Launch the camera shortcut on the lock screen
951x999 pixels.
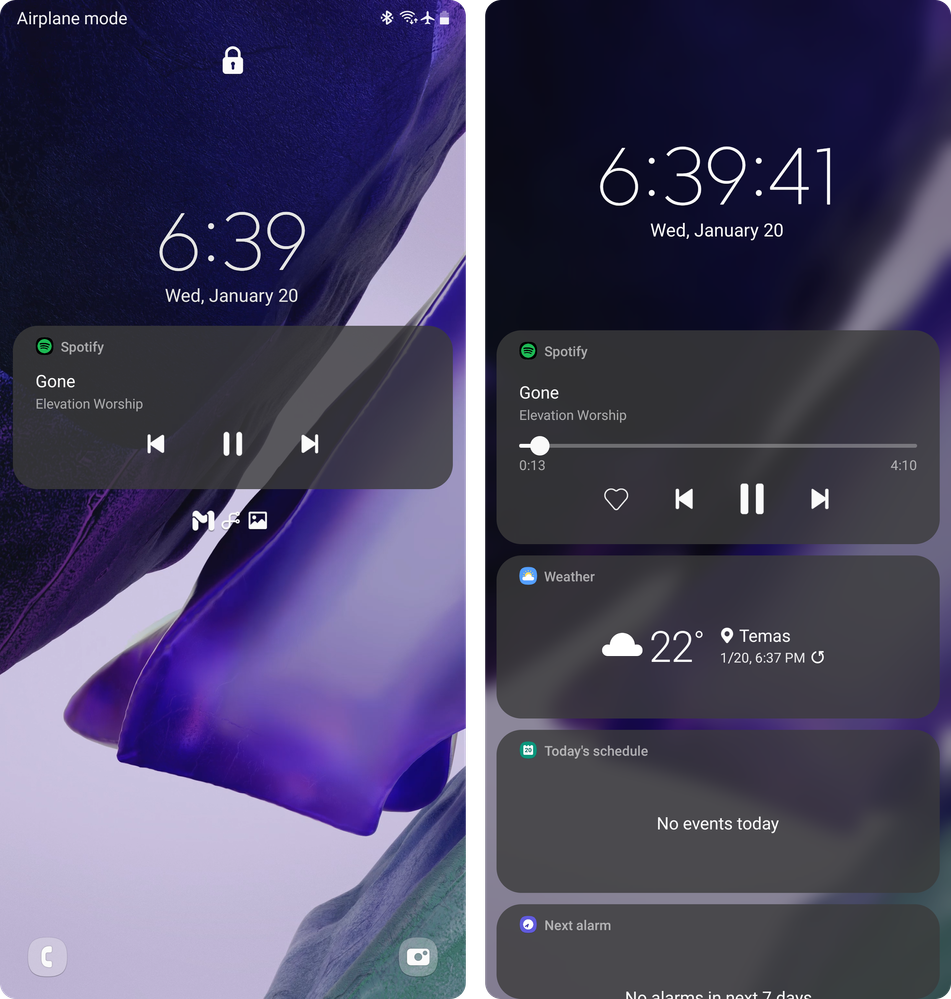coord(418,957)
